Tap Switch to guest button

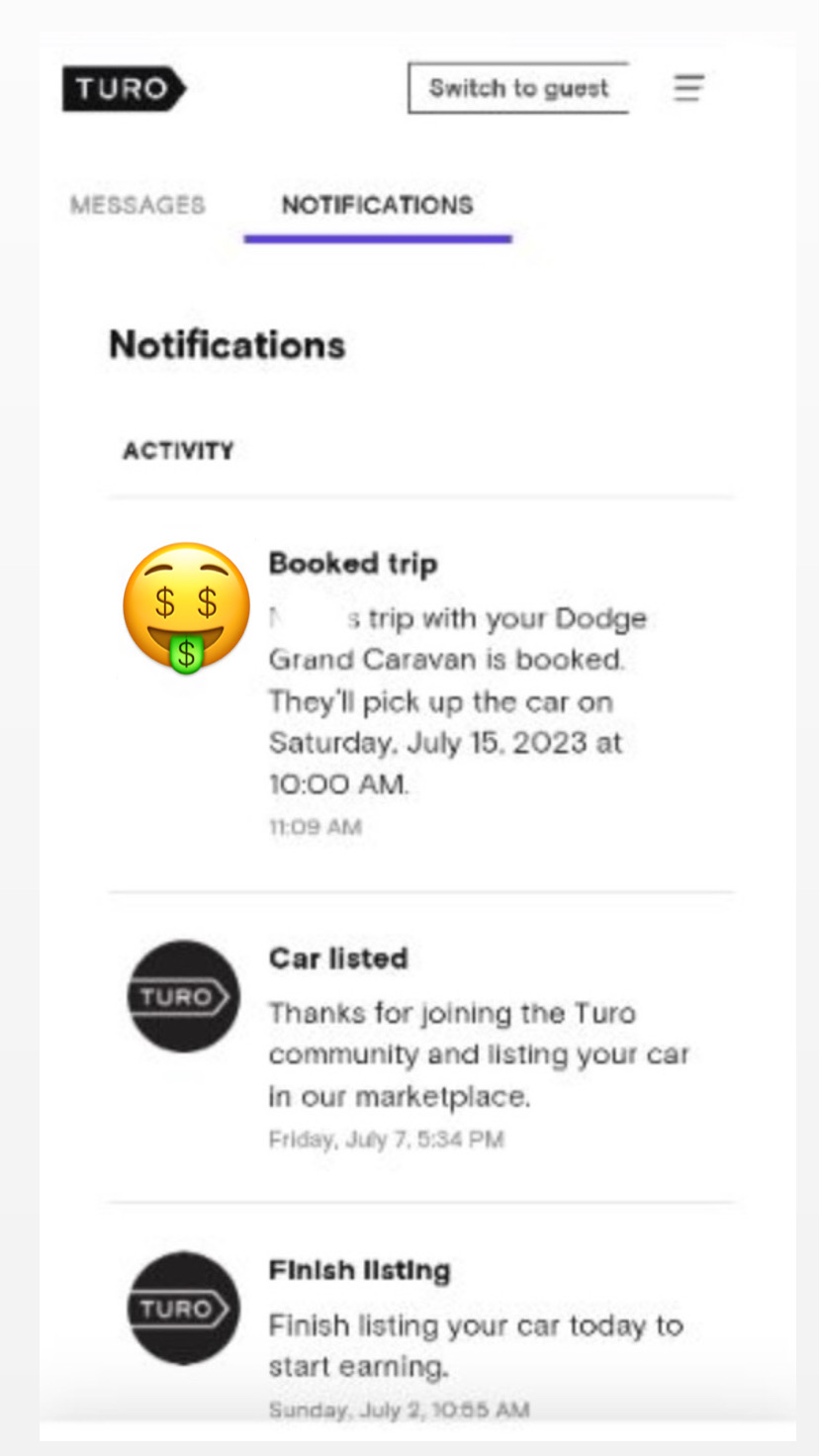[x=518, y=88]
